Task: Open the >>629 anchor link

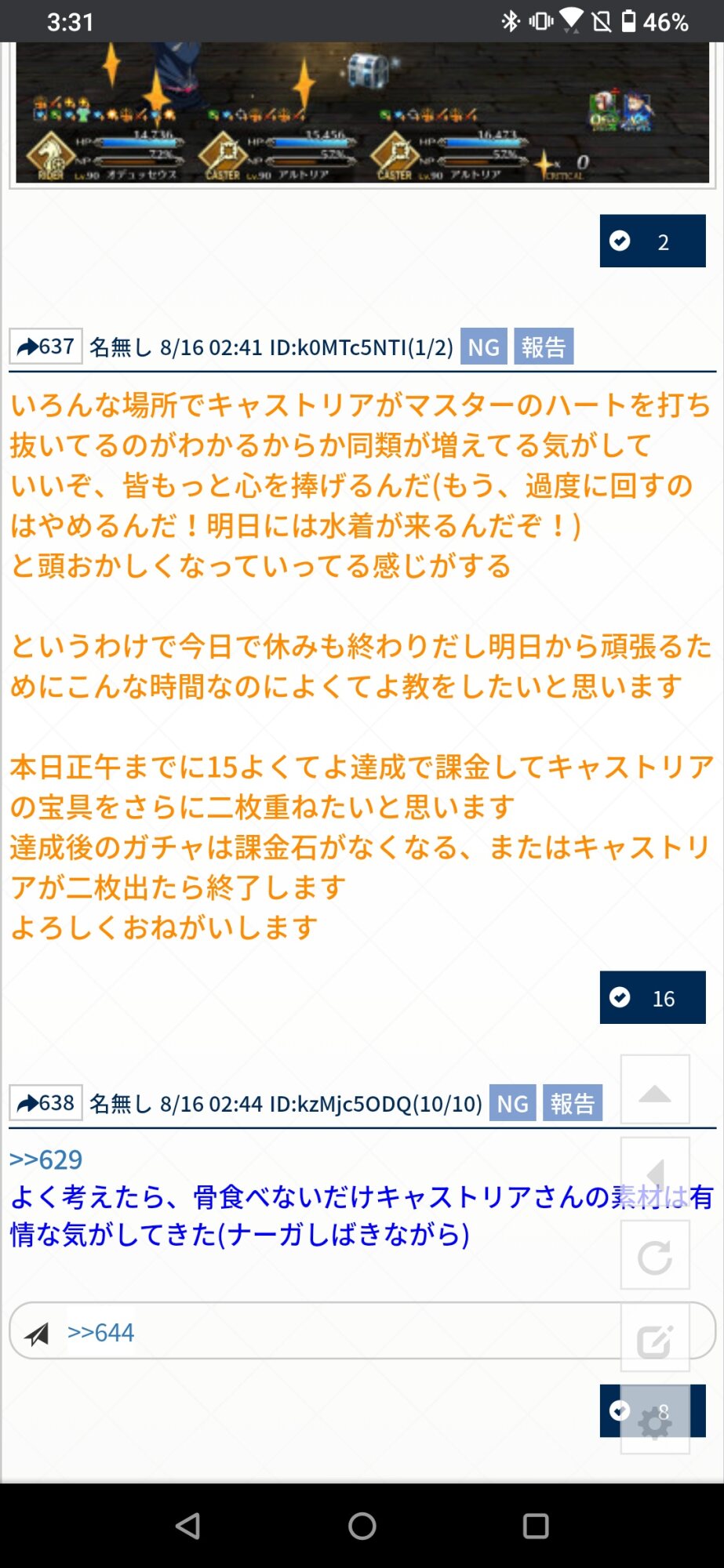Action: pyautogui.click(x=45, y=1159)
